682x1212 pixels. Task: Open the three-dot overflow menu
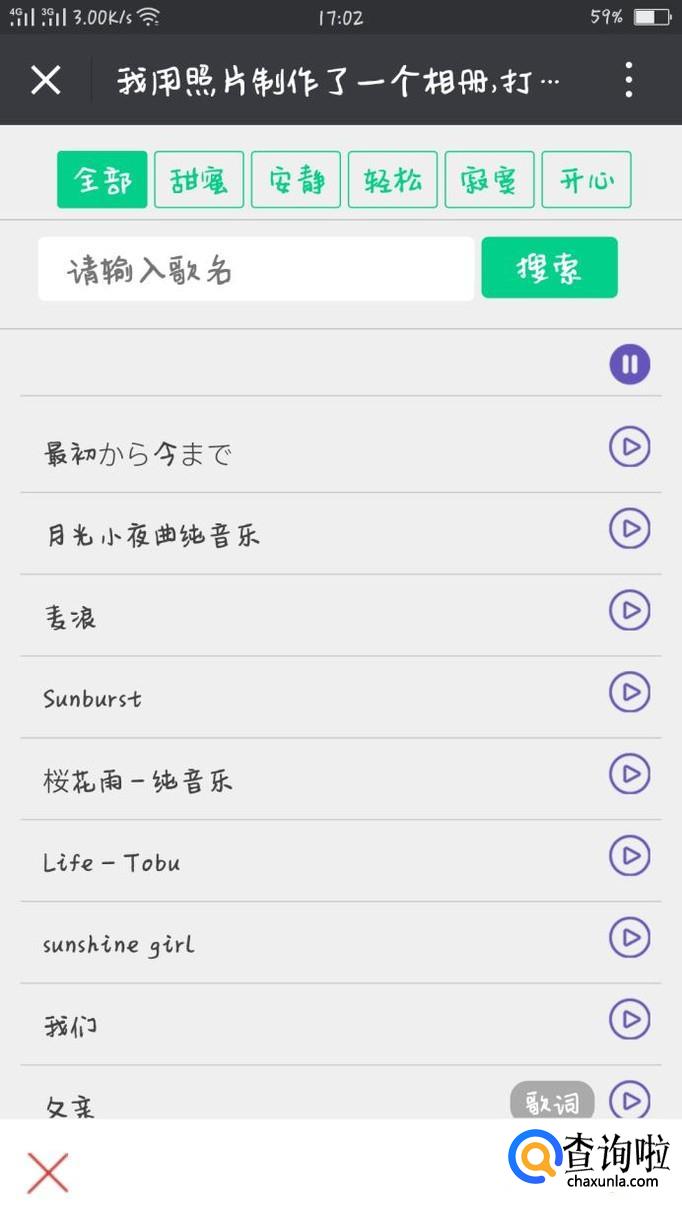628,80
